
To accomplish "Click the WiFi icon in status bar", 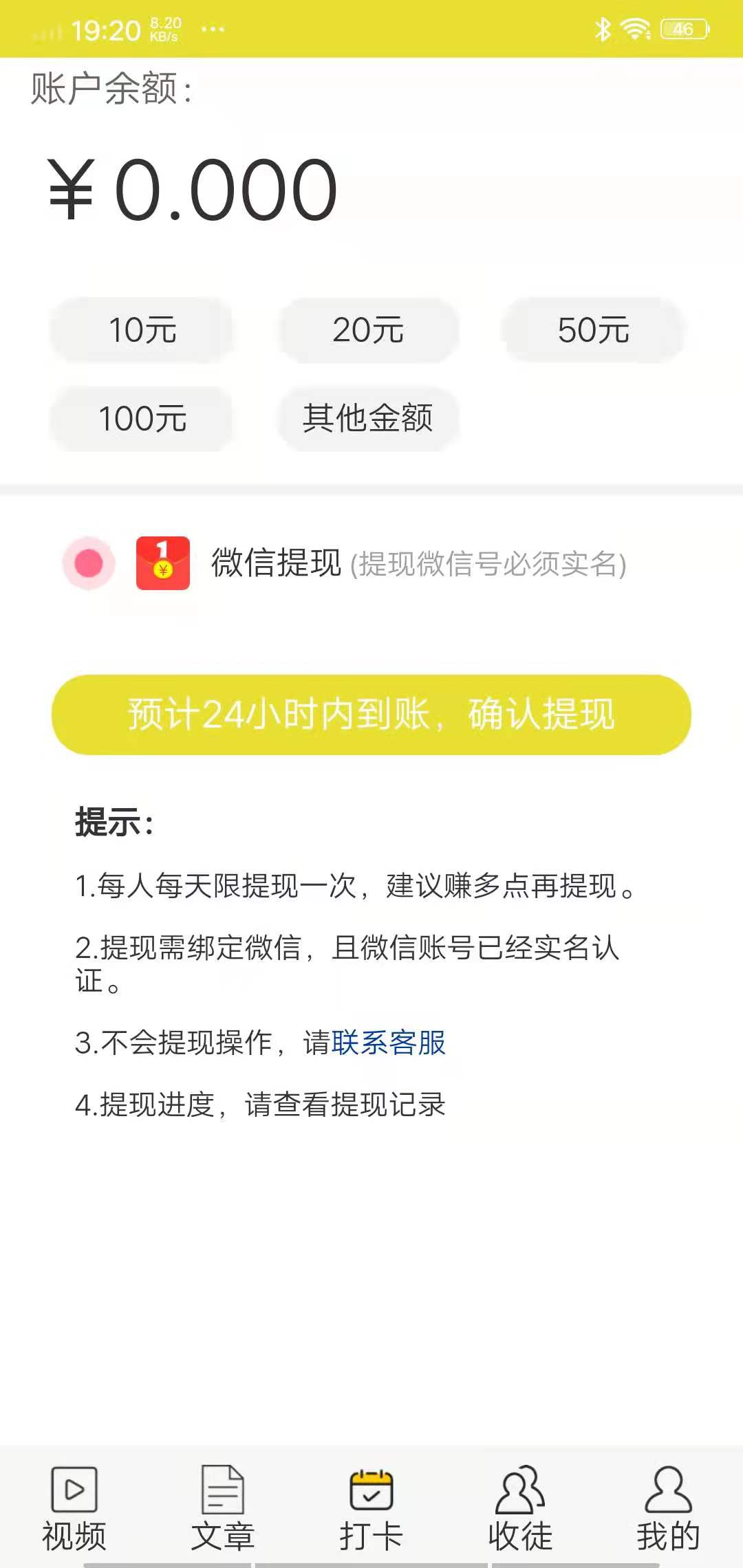I will (634, 28).
